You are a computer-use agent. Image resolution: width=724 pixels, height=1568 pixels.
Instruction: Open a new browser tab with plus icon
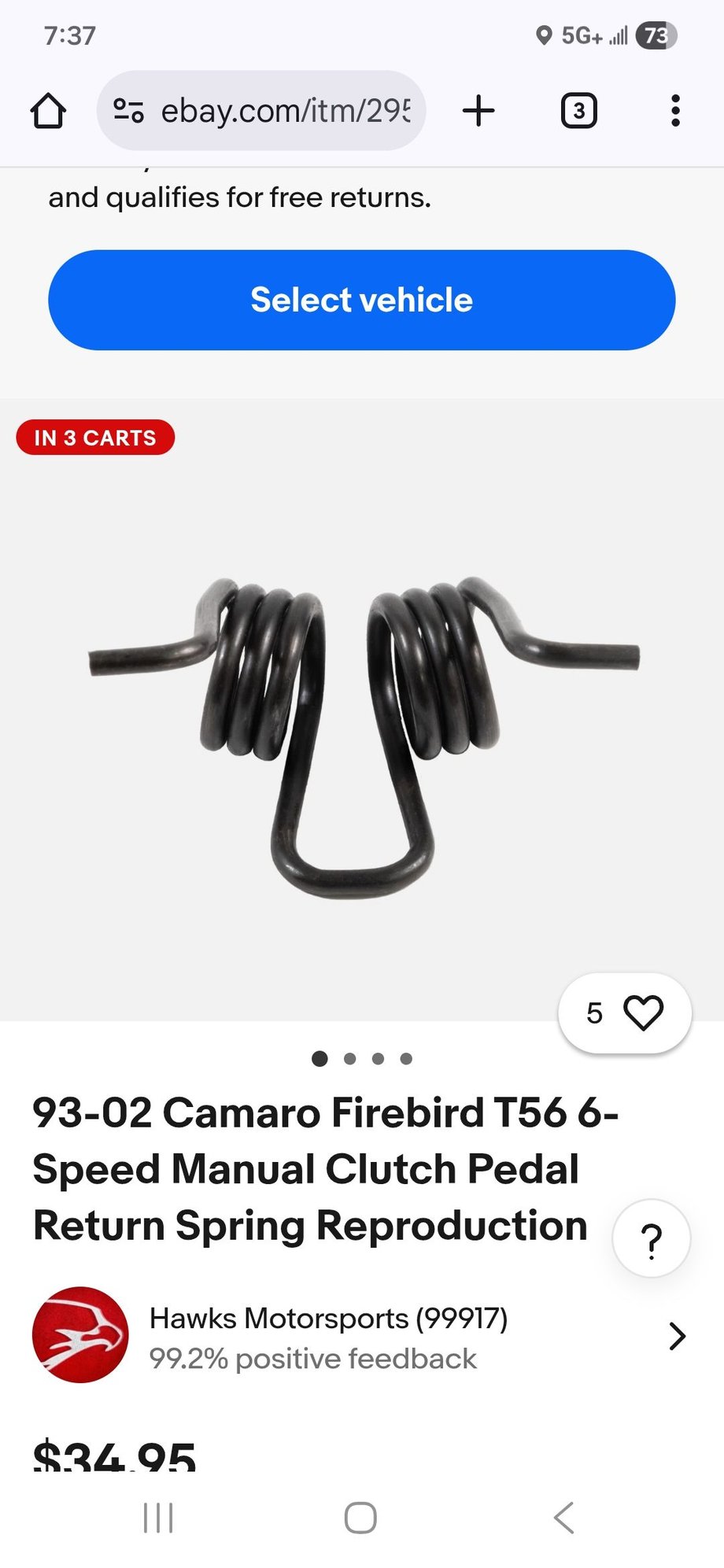click(x=478, y=110)
